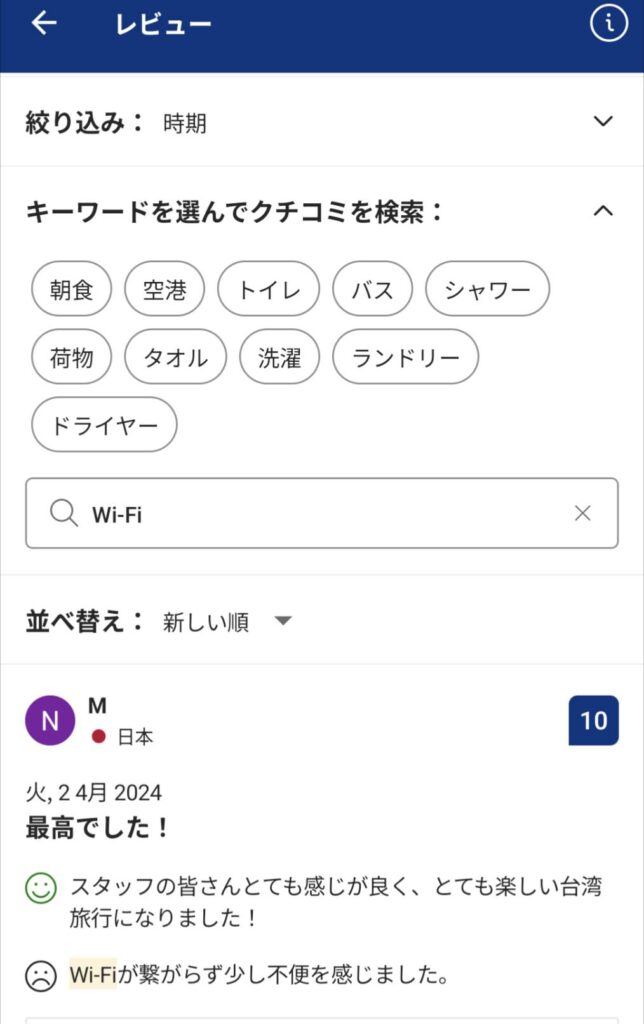The height and width of the screenshot is (1024, 644).
Task: Choose the 荷物 keyword chip
Action: click(x=71, y=357)
